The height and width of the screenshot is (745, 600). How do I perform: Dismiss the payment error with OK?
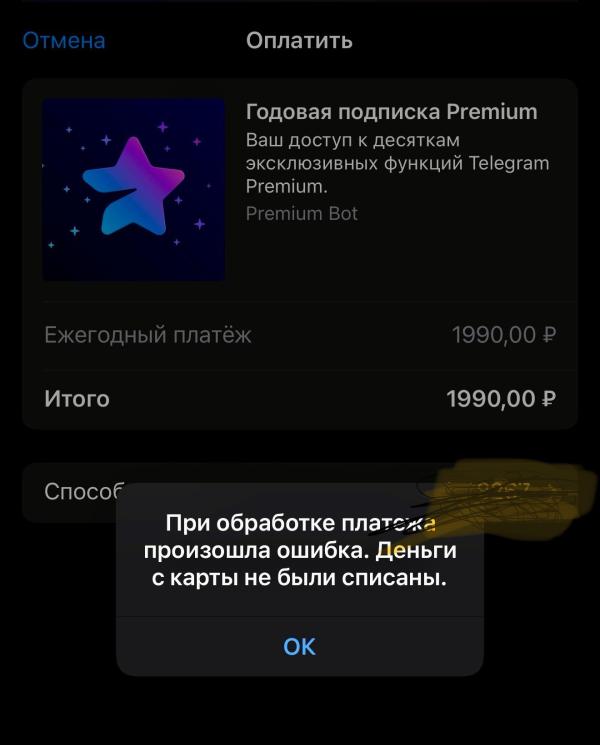(300, 646)
